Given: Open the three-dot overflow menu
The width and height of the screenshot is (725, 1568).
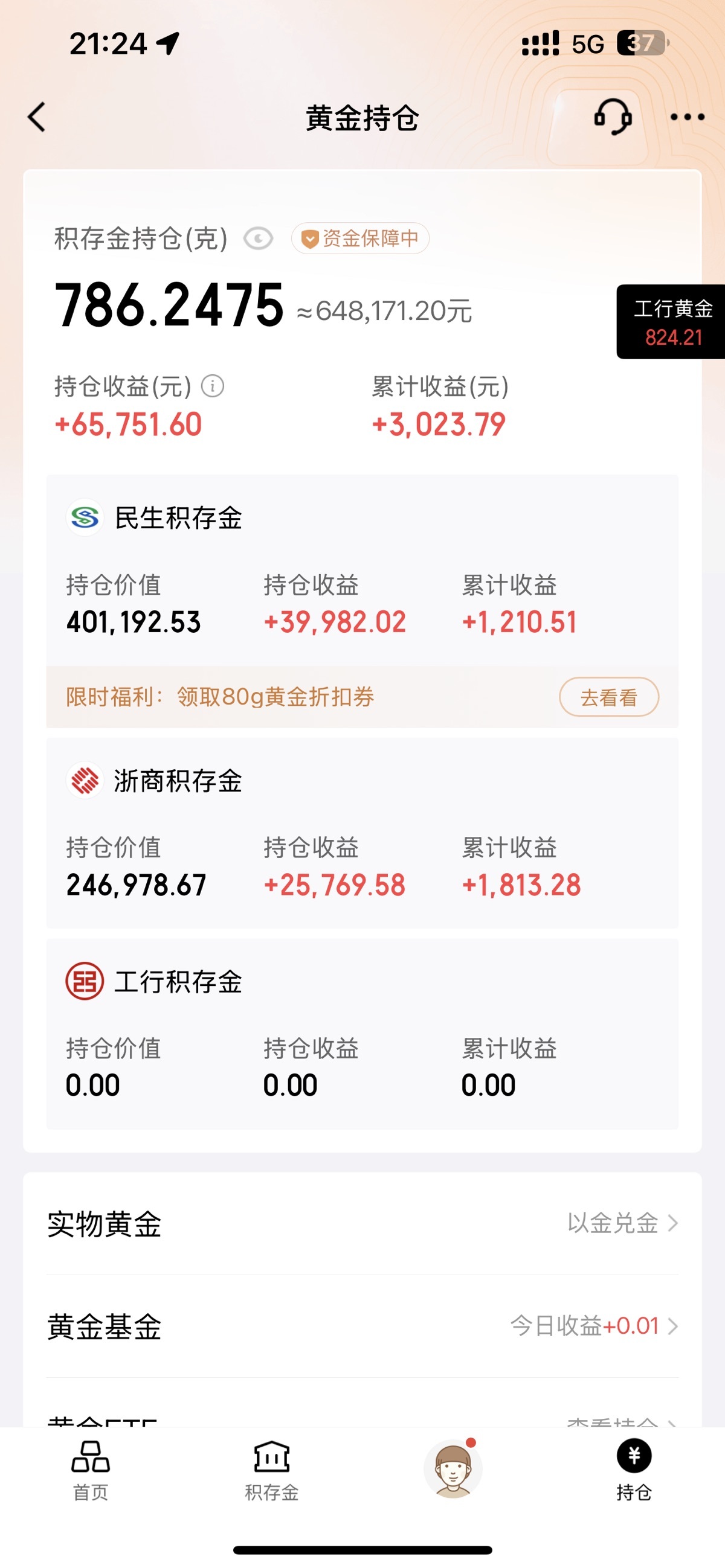Looking at the screenshot, I should point(686,117).
